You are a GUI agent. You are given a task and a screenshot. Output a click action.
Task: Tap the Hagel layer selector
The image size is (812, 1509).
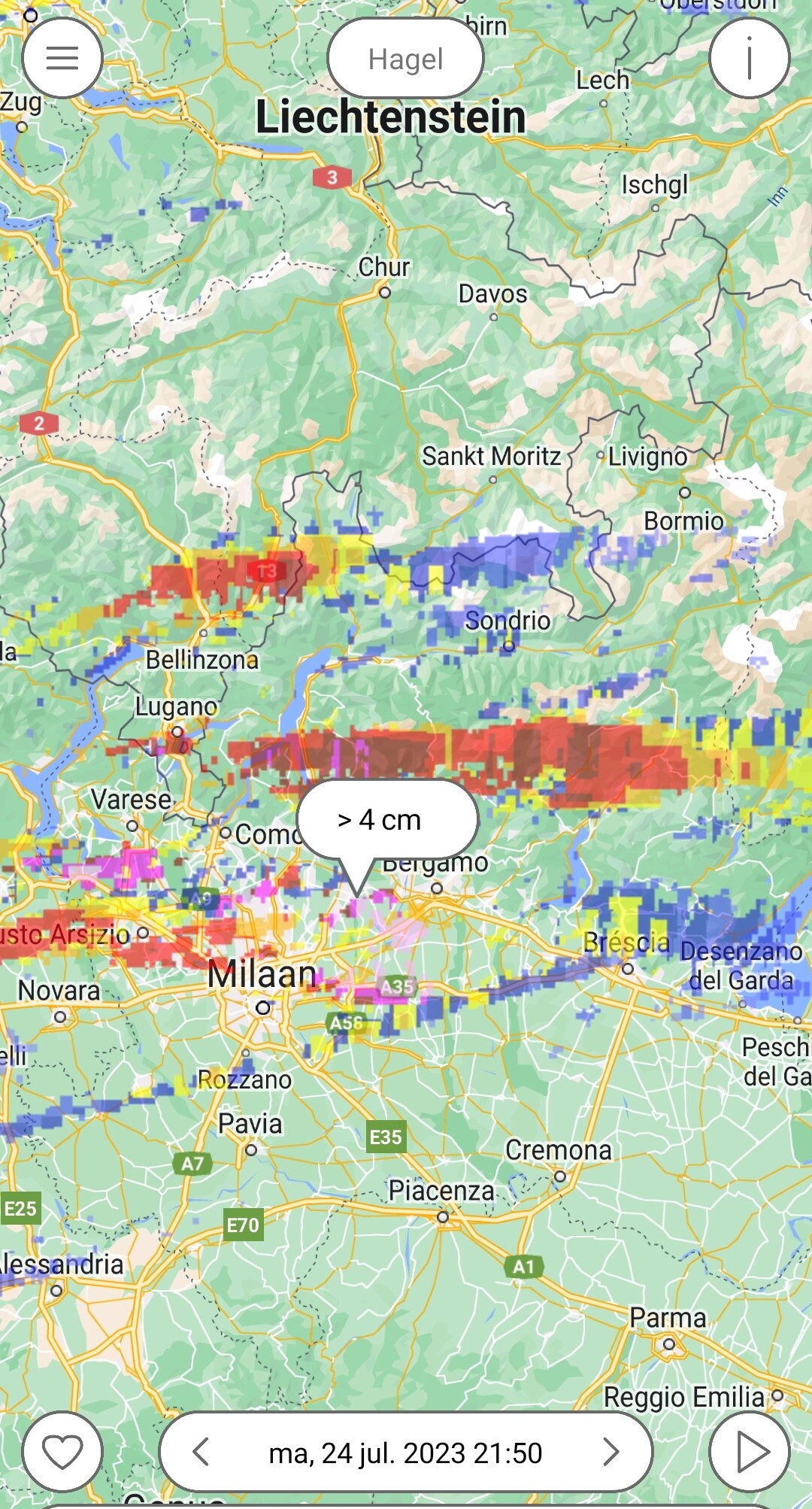pos(405,59)
